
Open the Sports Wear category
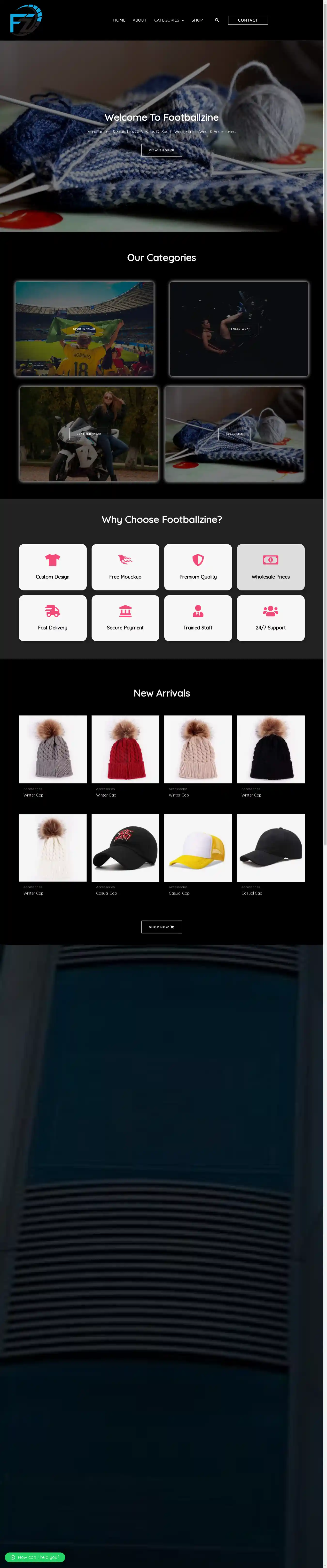[84, 329]
